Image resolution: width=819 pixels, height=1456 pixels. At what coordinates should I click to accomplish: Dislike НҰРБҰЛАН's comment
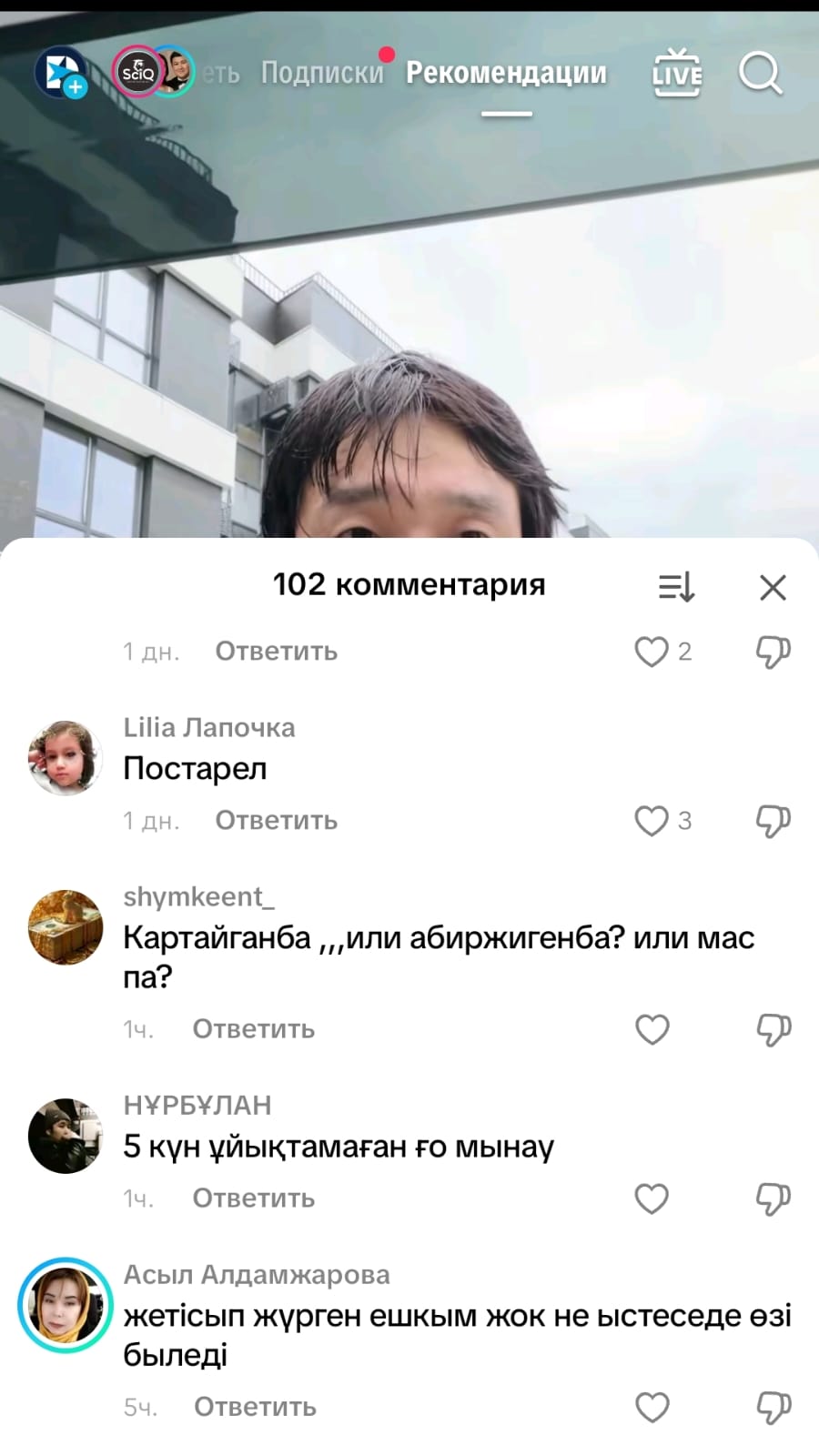click(x=773, y=1198)
